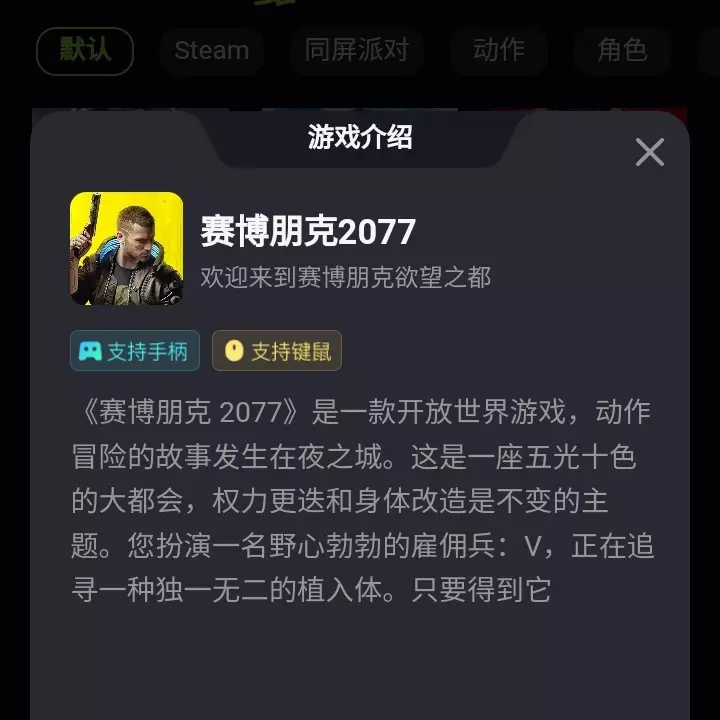The width and height of the screenshot is (720, 720).
Task: Close the 游戏介绍 dialog
Action: click(649, 152)
